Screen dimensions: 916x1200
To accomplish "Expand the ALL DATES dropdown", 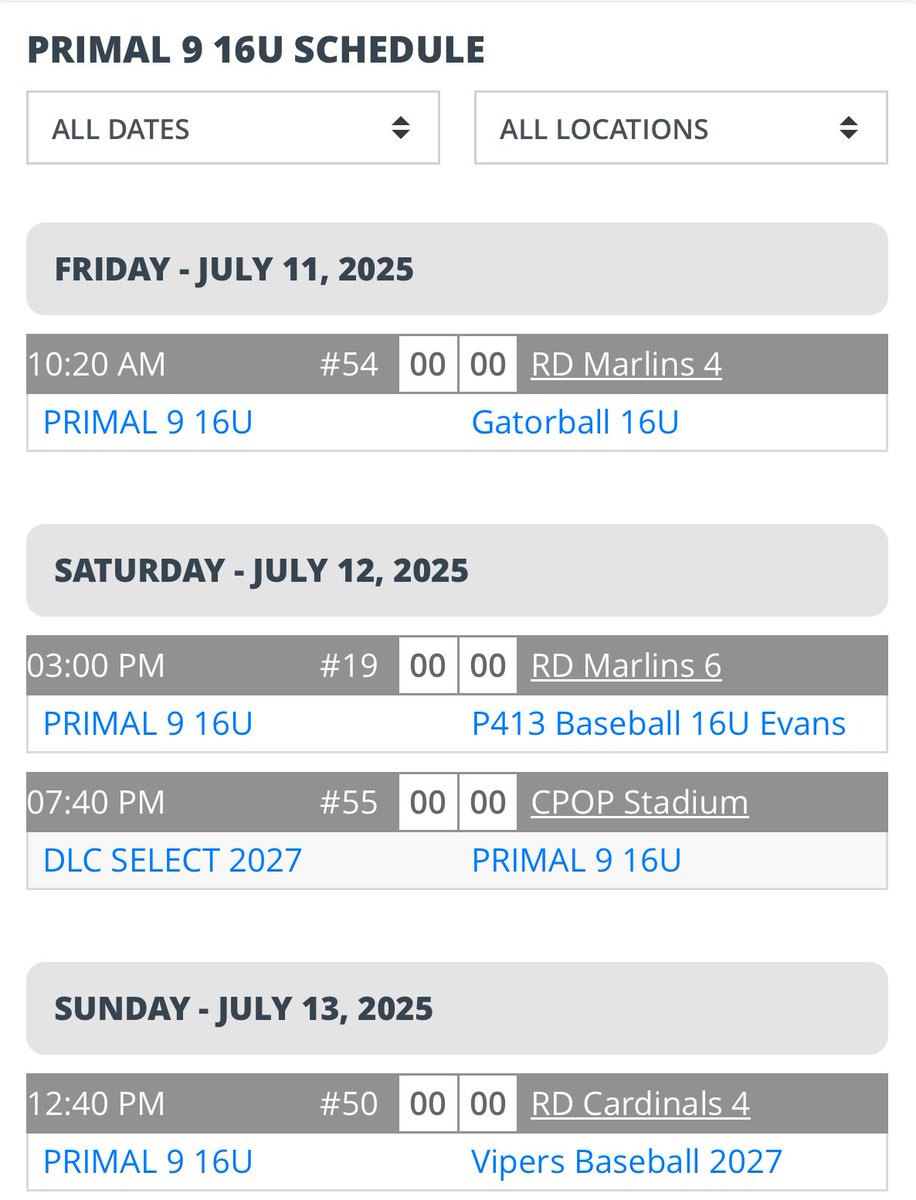I will click(x=232, y=128).
